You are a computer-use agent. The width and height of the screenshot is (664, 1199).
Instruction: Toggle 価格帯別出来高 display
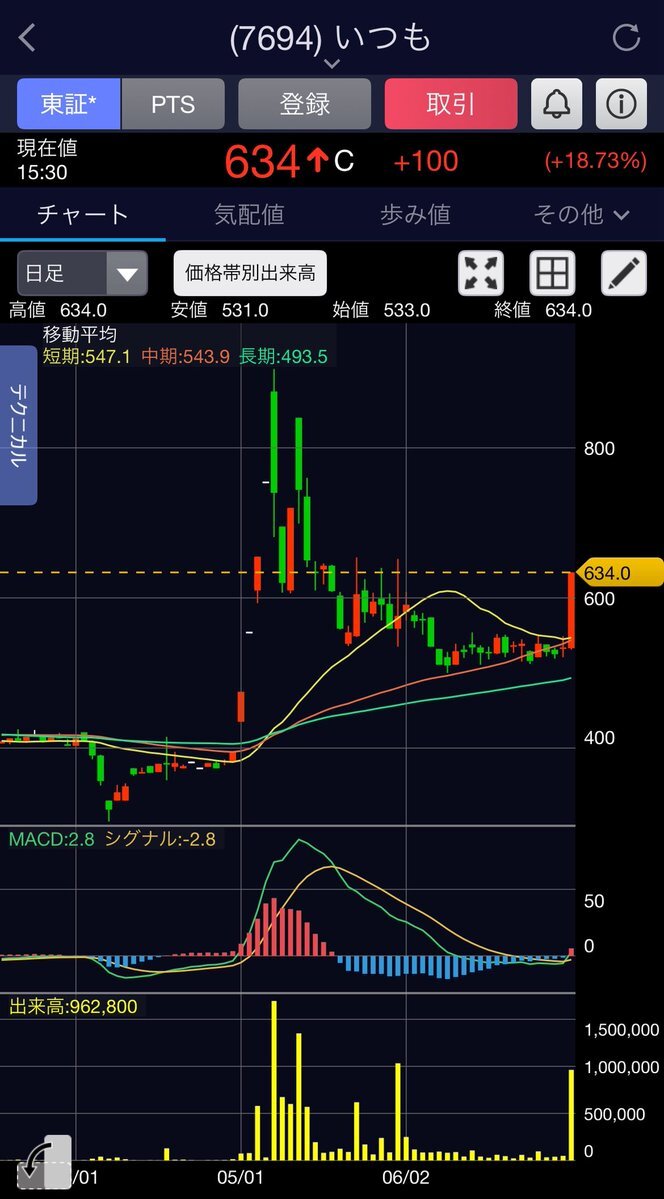point(250,273)
